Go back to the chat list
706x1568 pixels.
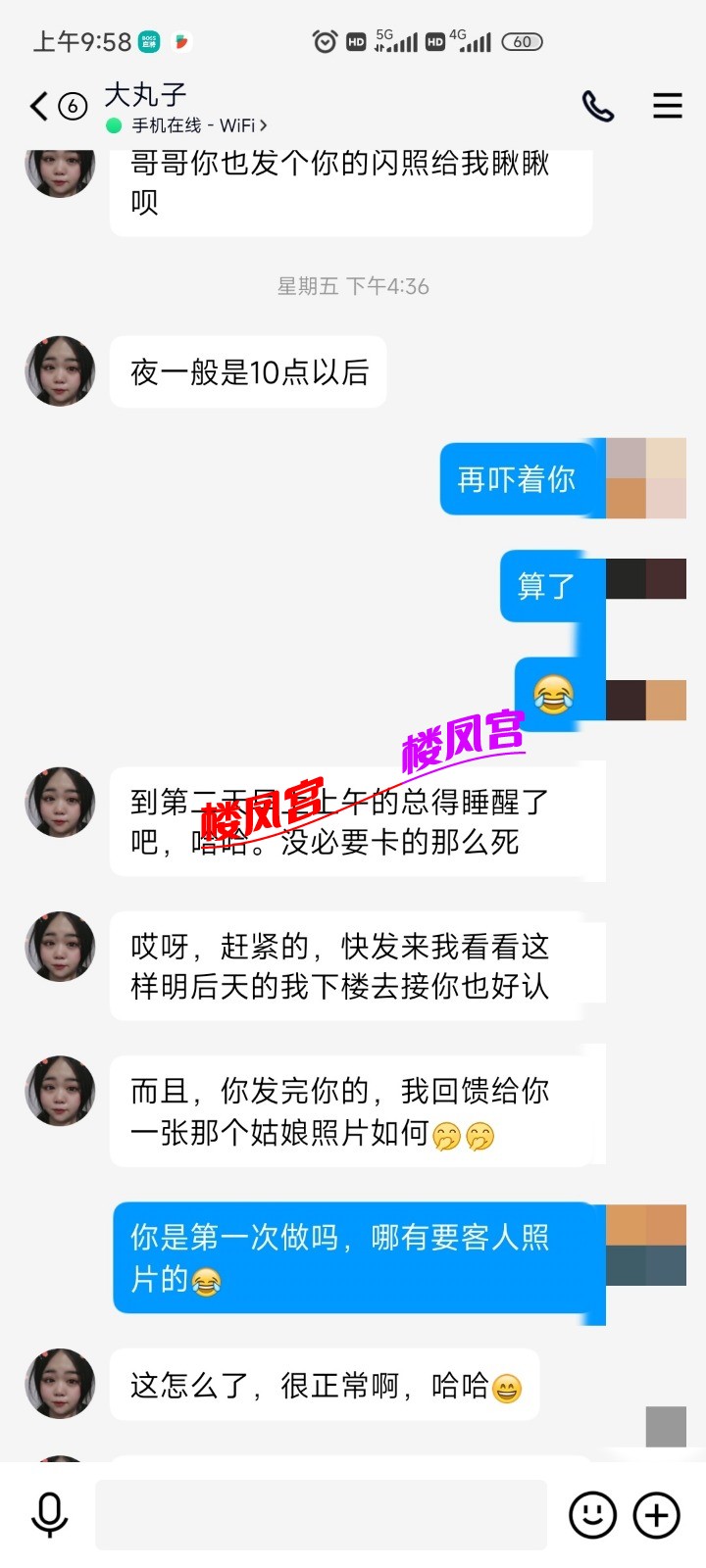coord(39,106)
